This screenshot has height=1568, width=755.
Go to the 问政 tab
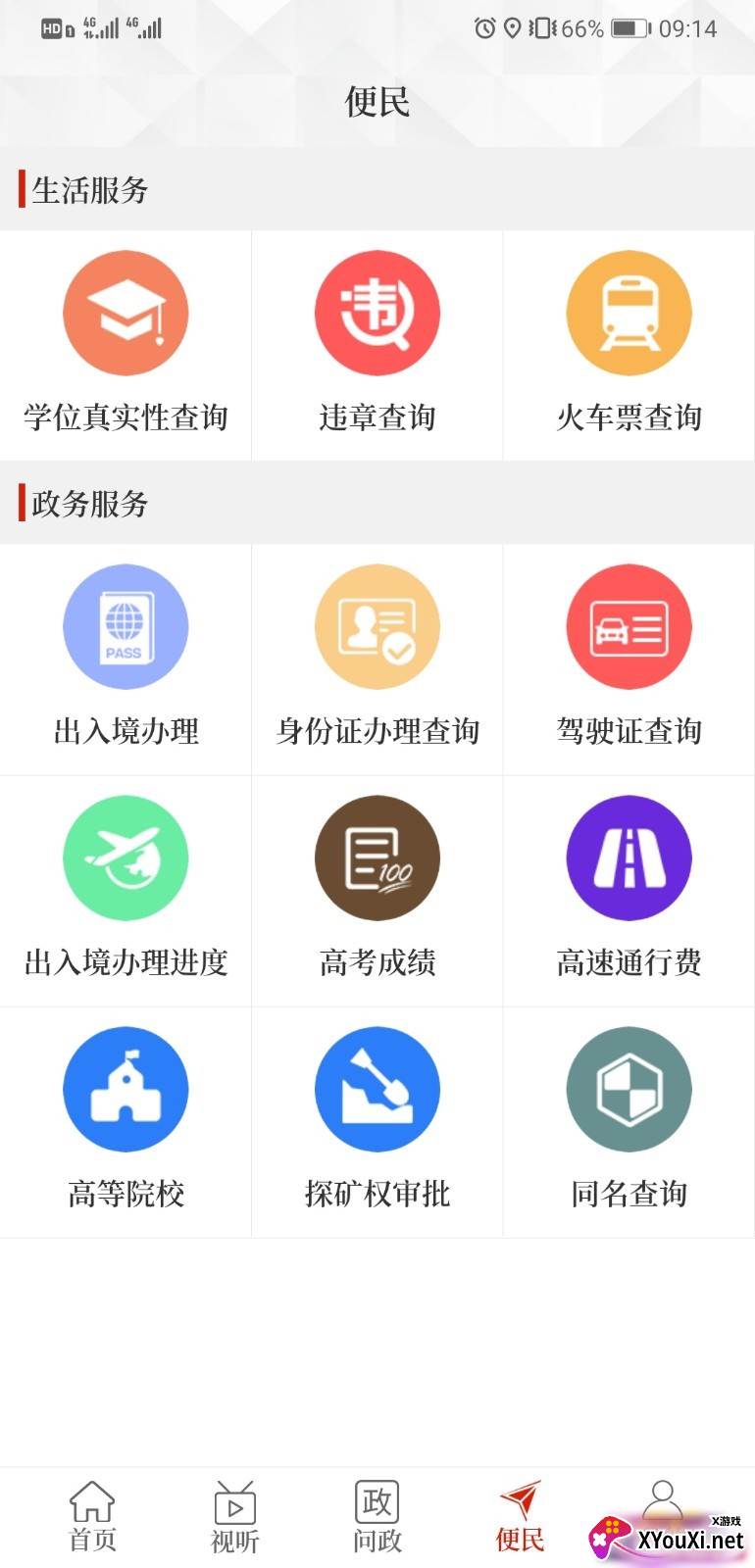[x=377, y=1517]
